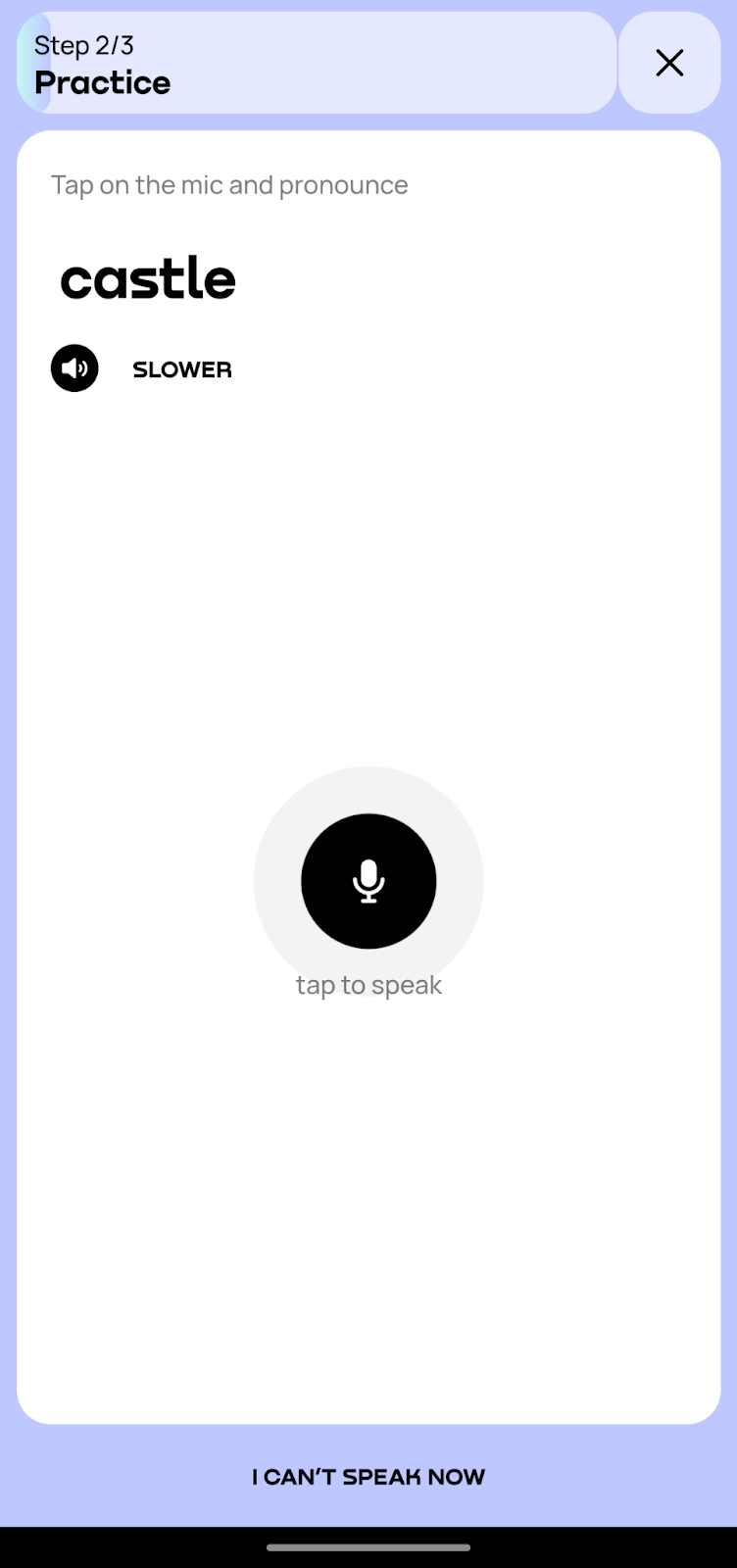737x1568 pixels.
Task: Close the practice session
Action: 669,63
